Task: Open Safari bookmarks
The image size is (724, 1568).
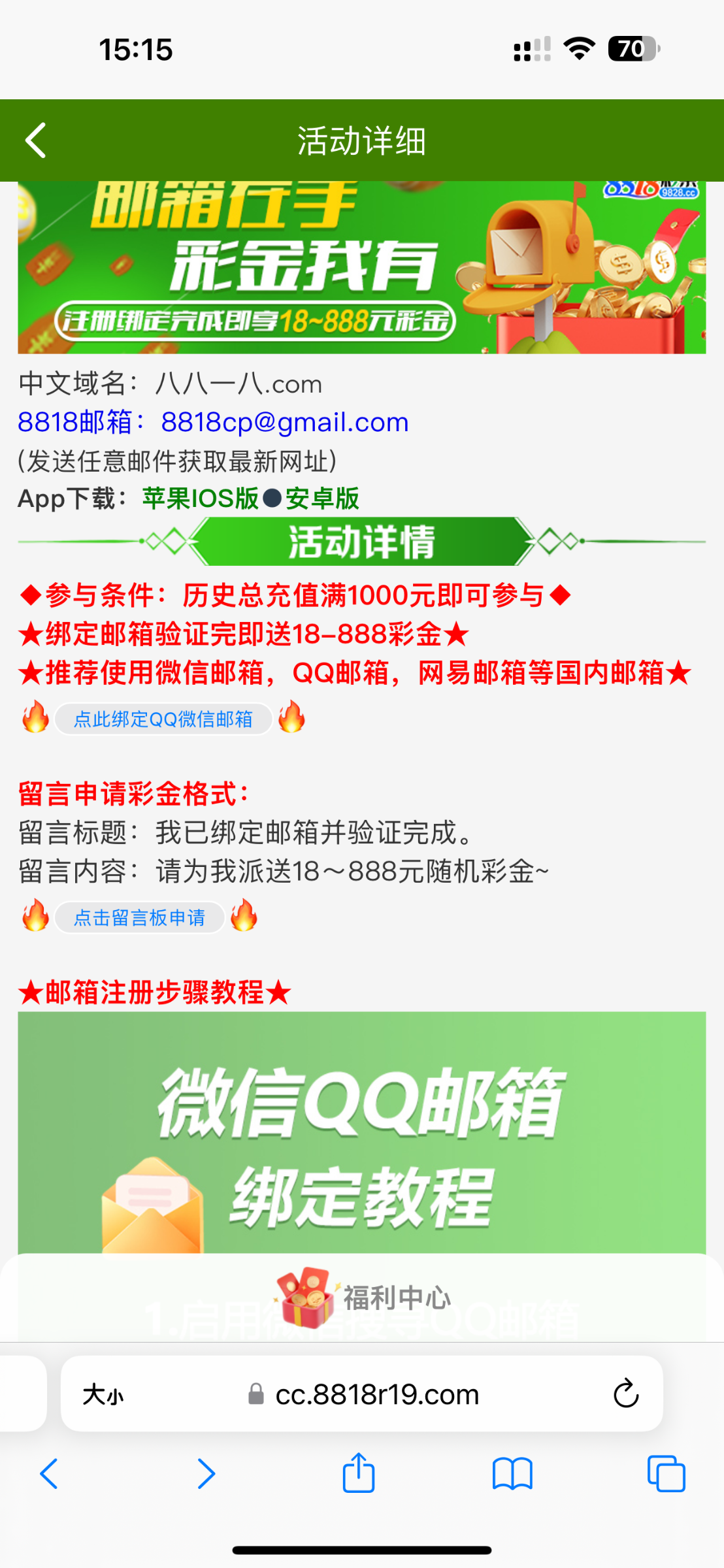Action: pyautogui.click(x=513, y=1474)
